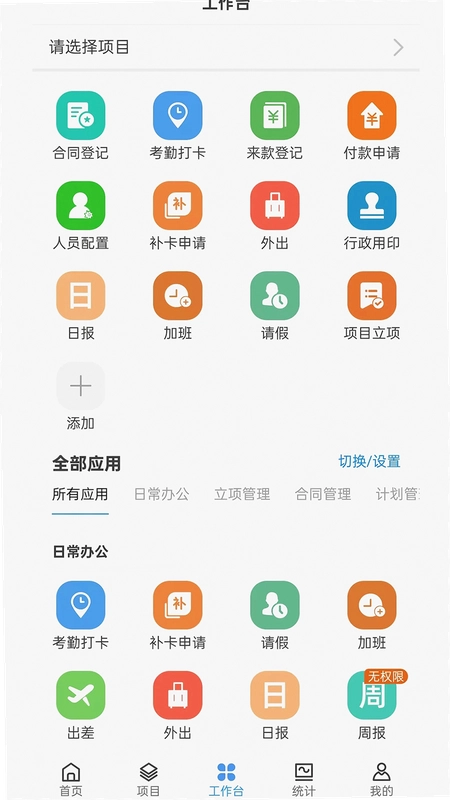Open 周报 marked 无权限
Screen dimensions: 450x800
[x=371, y=706]
